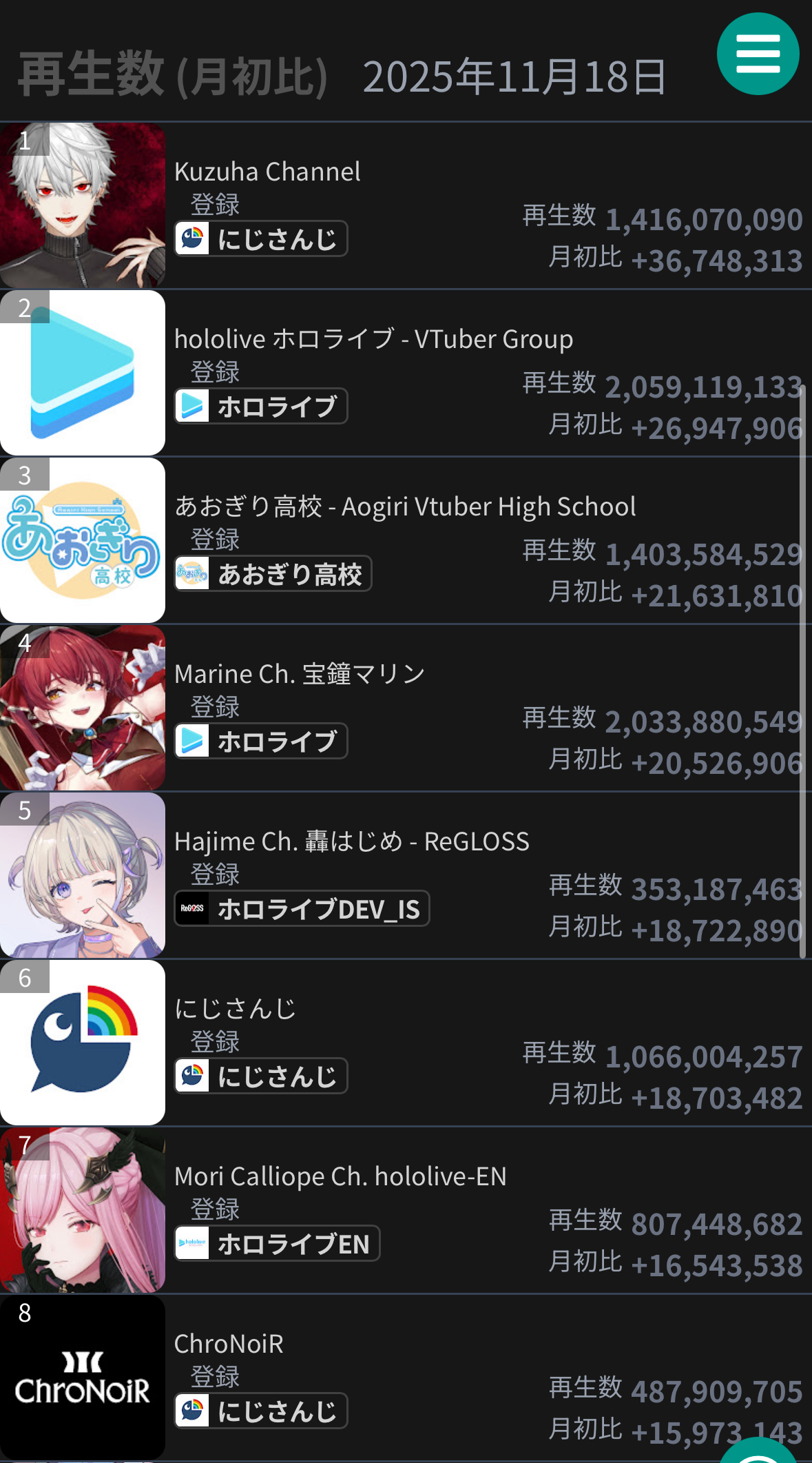Open Kuzuha Channel ranking entry
Screen dimensions: 812x1463
(267, 172)
